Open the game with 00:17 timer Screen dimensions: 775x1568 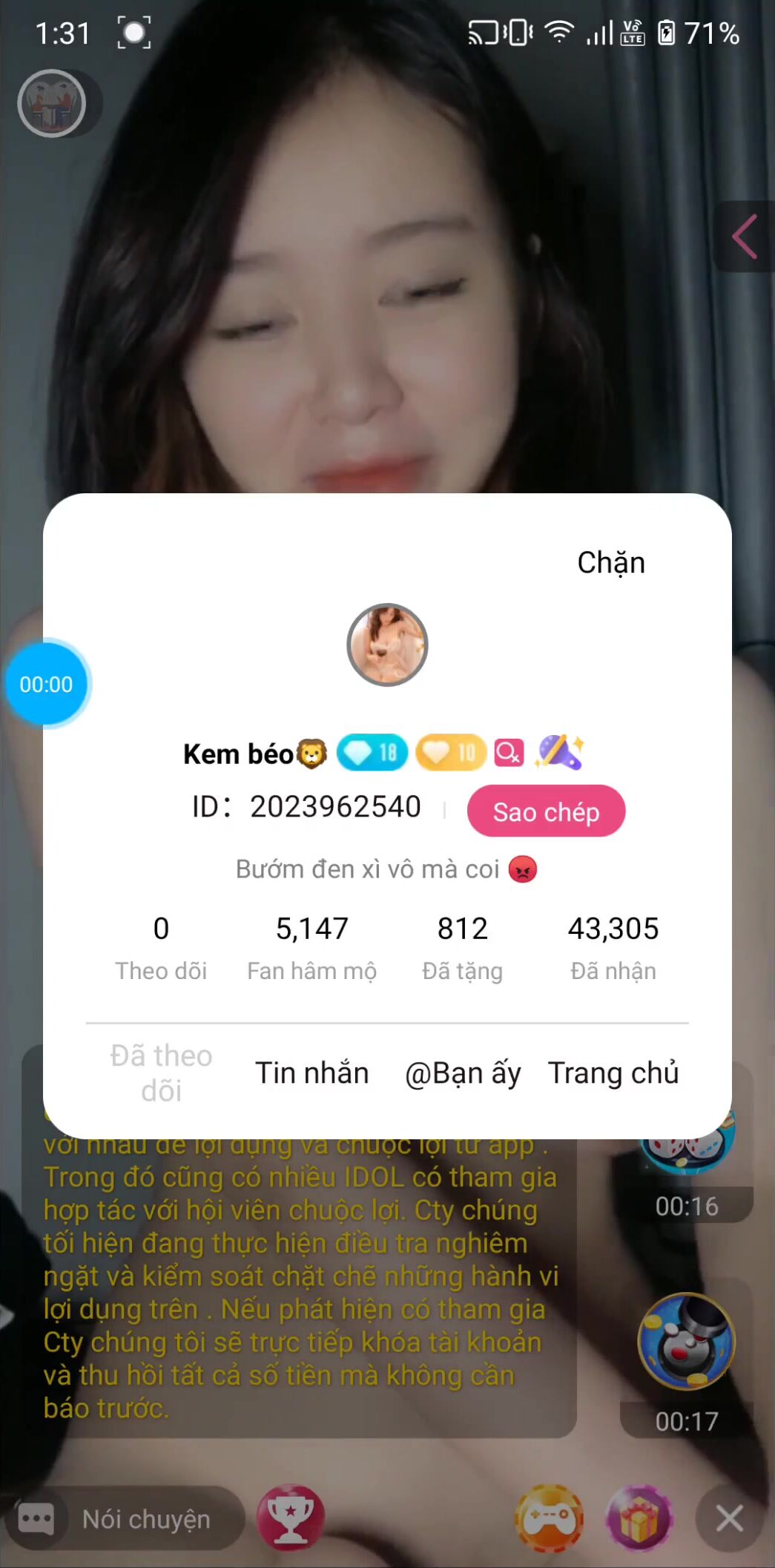(687, 1343)
